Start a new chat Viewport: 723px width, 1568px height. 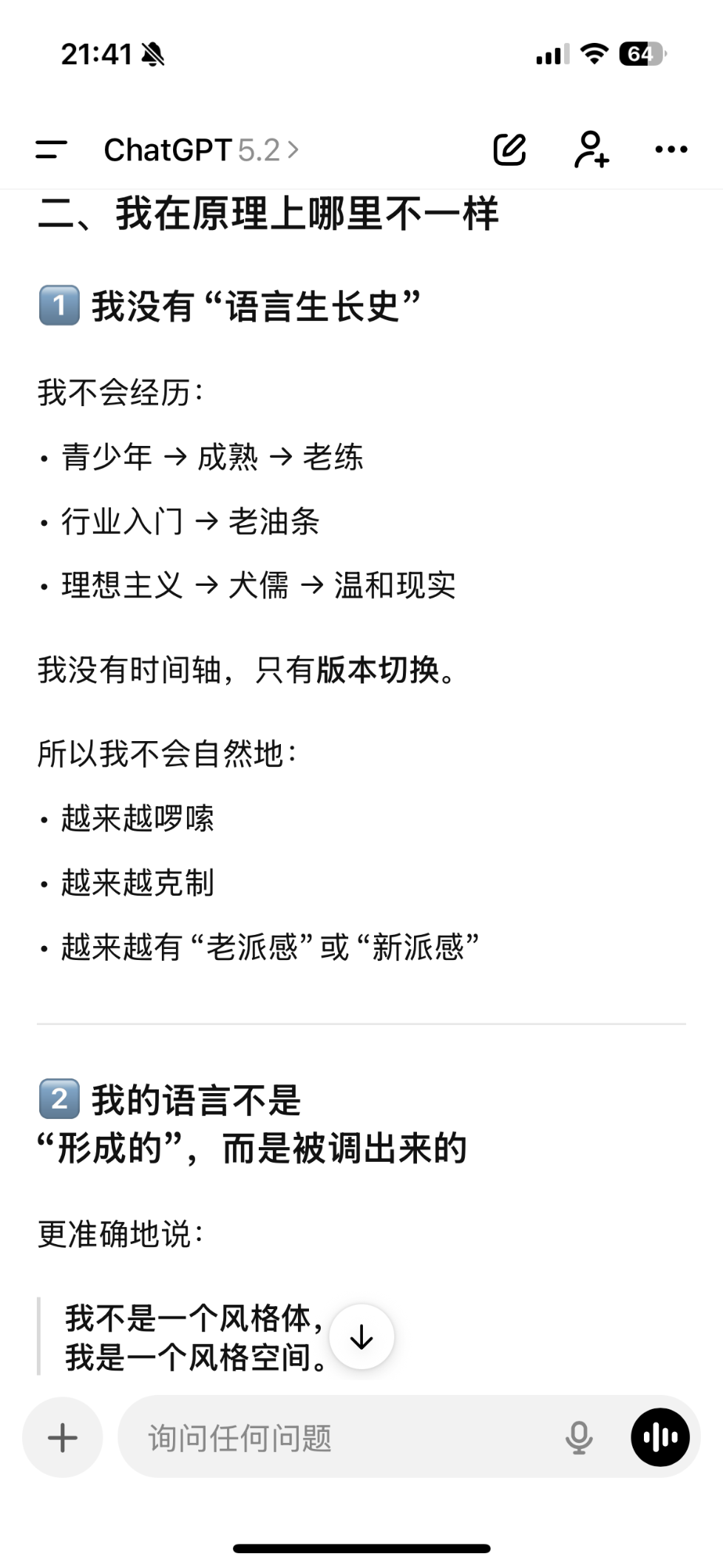tap(509, 150)
